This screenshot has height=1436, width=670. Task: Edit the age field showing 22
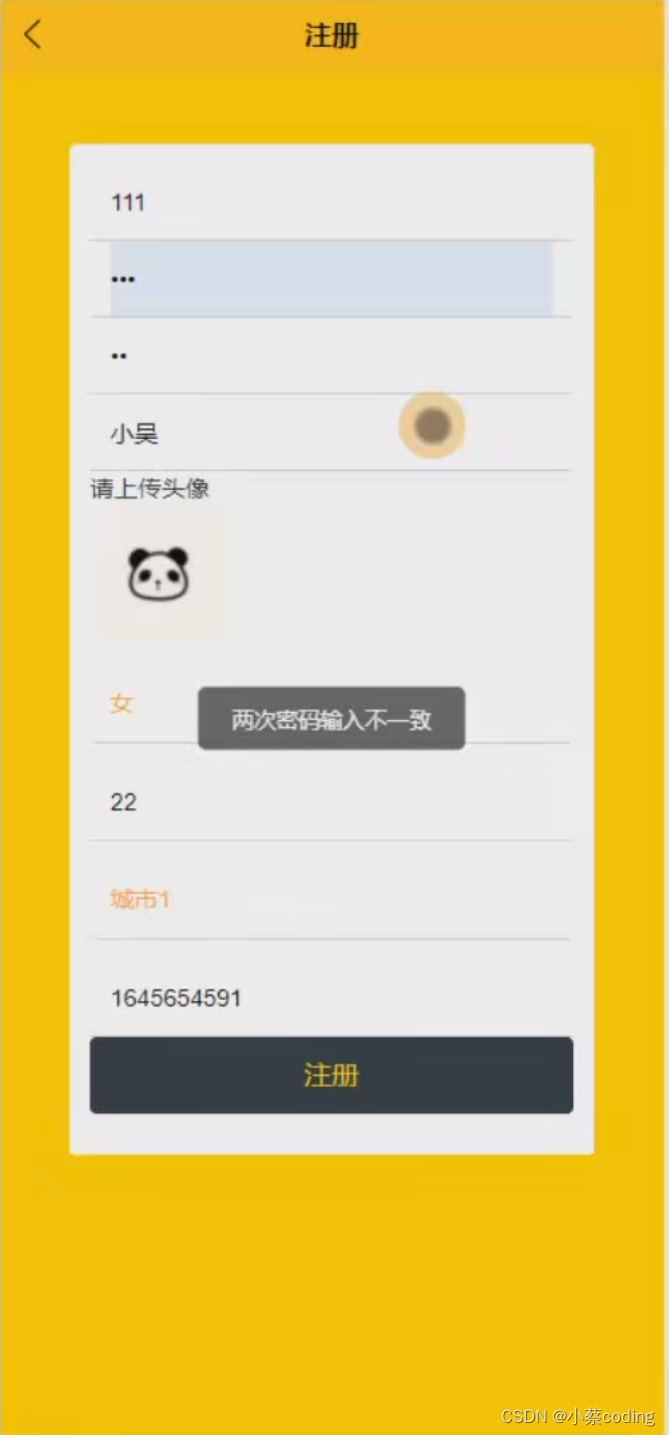[330, 802]
